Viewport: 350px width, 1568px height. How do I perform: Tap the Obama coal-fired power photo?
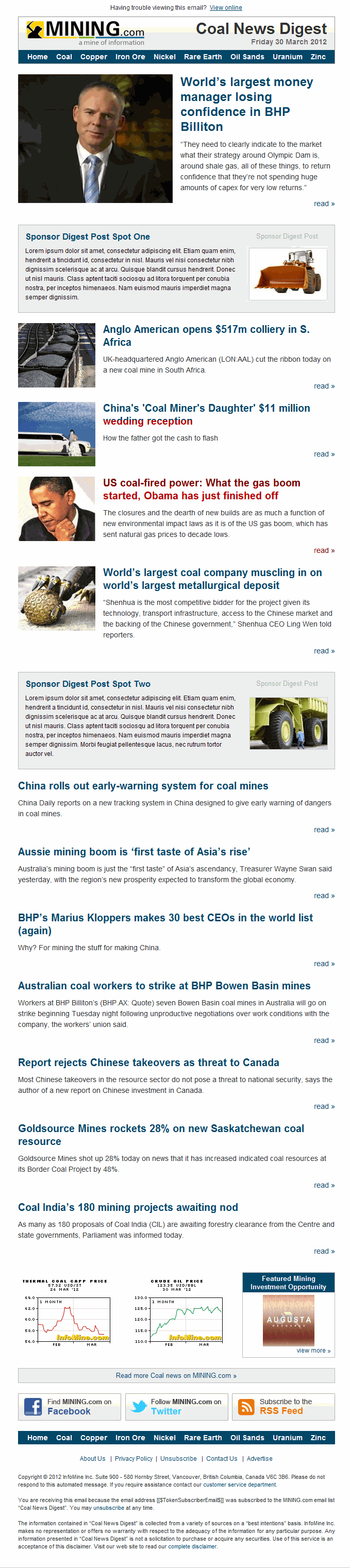57,509
